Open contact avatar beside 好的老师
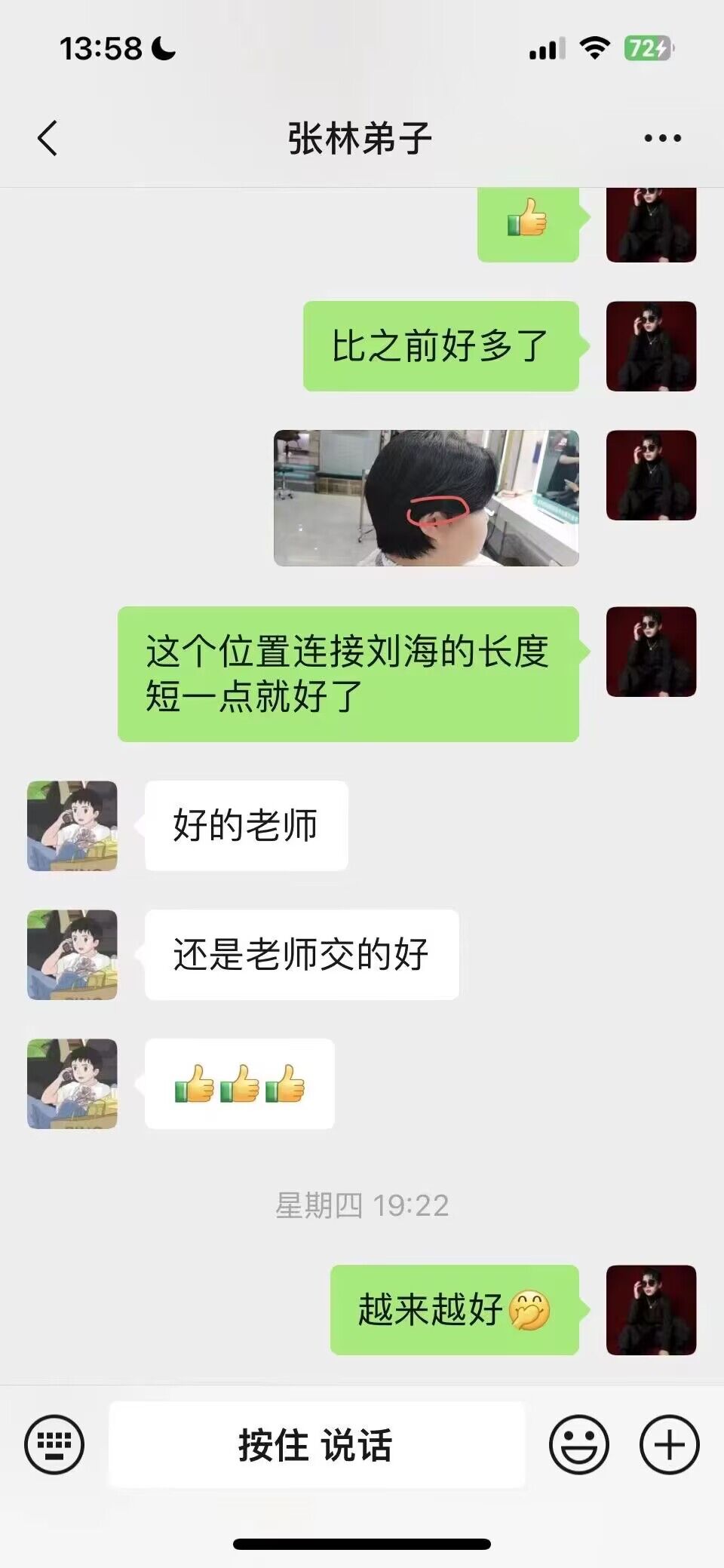This screenshot has width=724, height=1568. pos(72,825)
